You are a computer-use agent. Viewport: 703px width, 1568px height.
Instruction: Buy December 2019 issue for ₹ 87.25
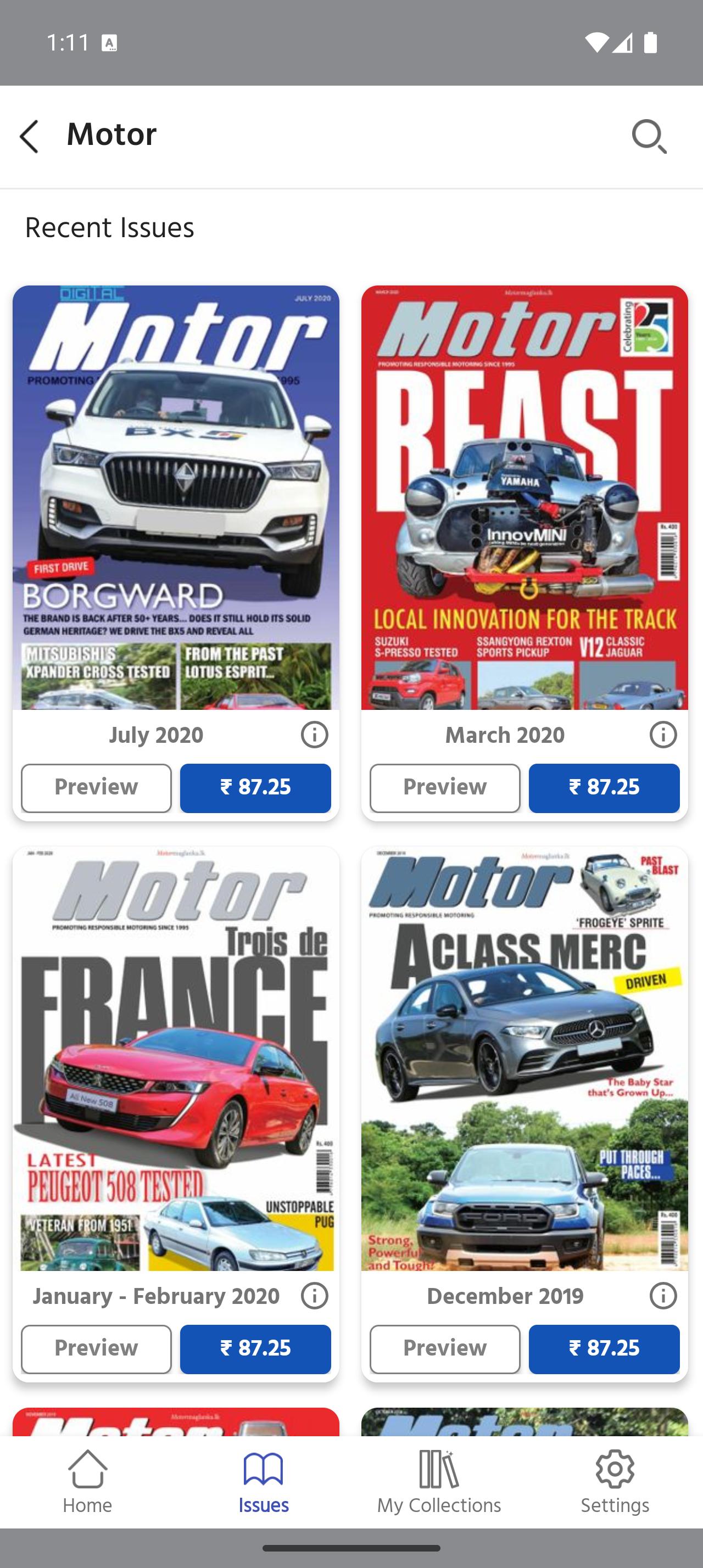[x=604, y=1349]
